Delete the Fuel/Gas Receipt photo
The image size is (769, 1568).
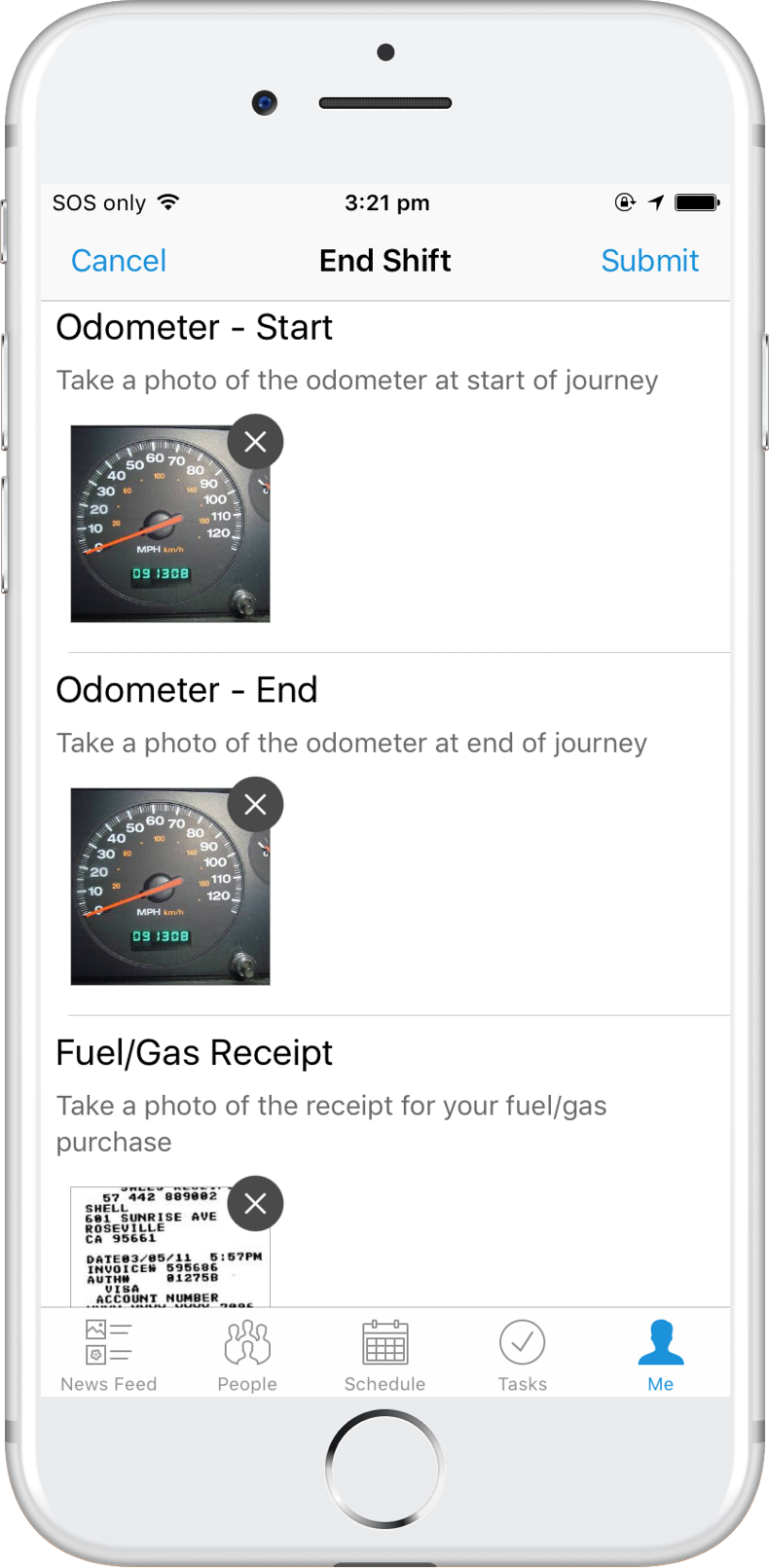click(255, 1204)
